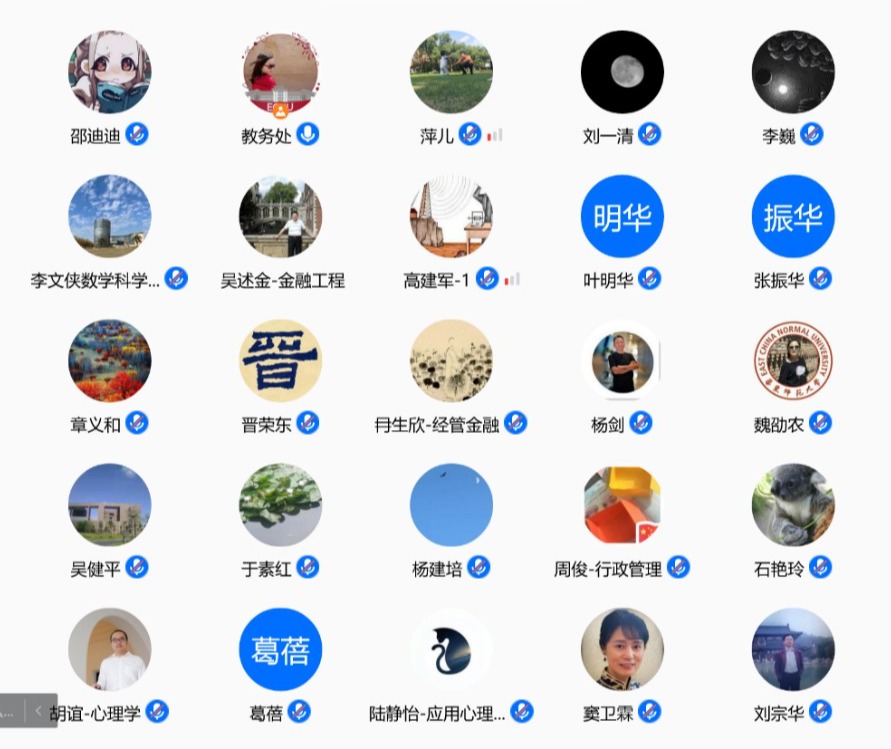The width and height of the screenshot is (891, 749).
Task: Open 魏劭农's participant tile
Action: click(793, 361)
